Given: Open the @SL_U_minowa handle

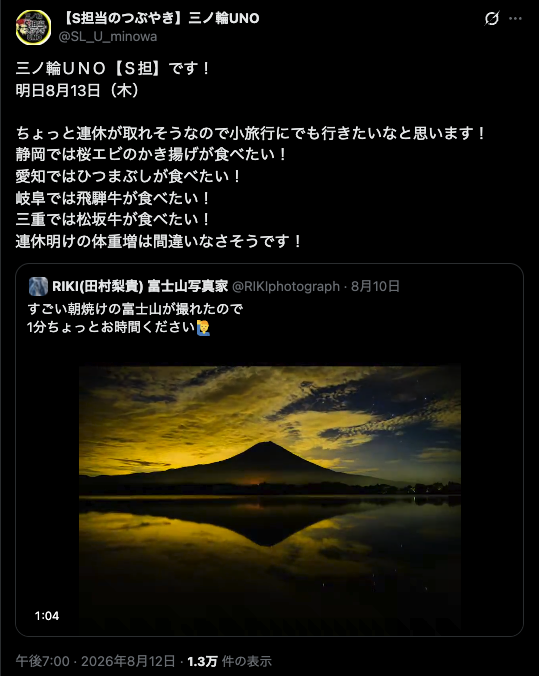Looking at the screenshot, I should (x=108, y=37).
